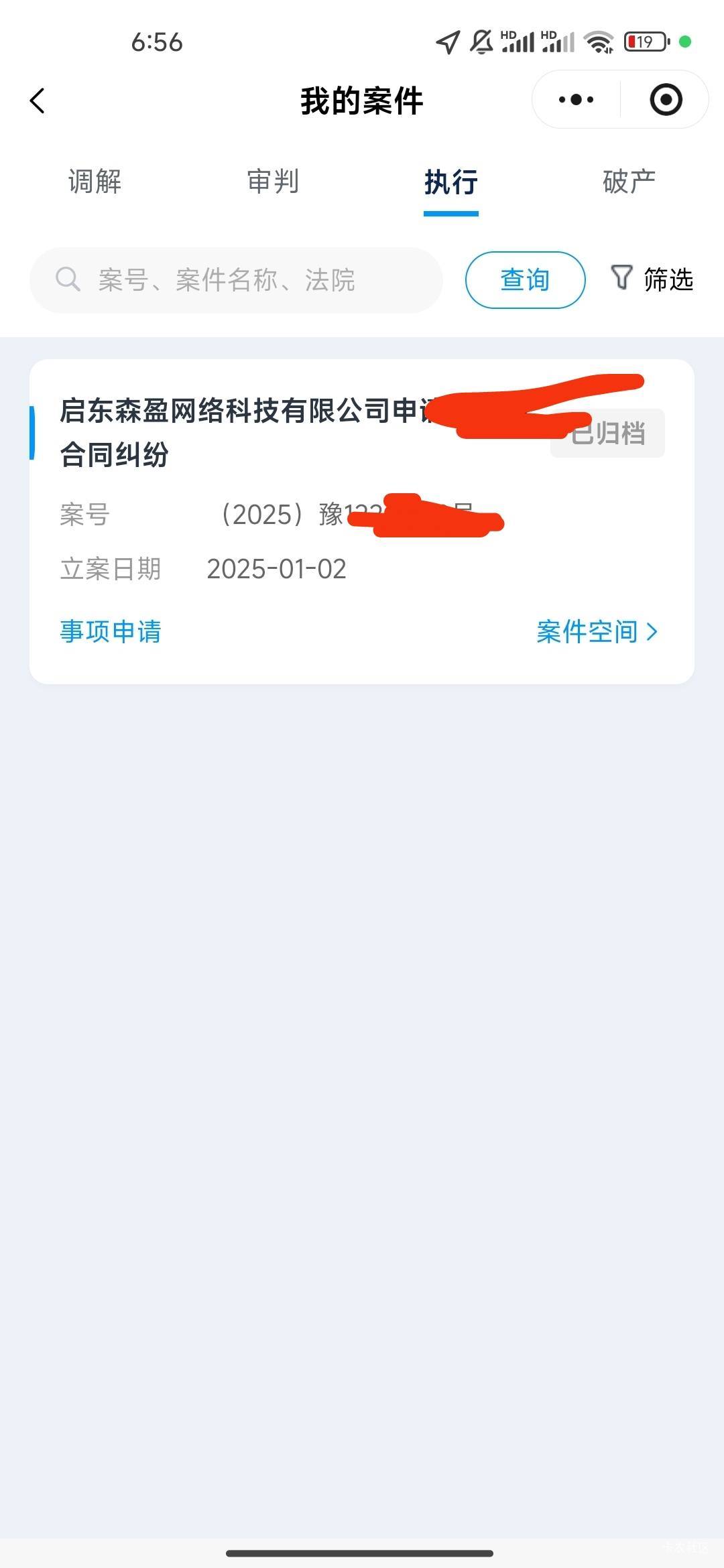Screen dimensions: 724x1568
Task: Open the 筛选 filter options
Action: click(652, 279)
